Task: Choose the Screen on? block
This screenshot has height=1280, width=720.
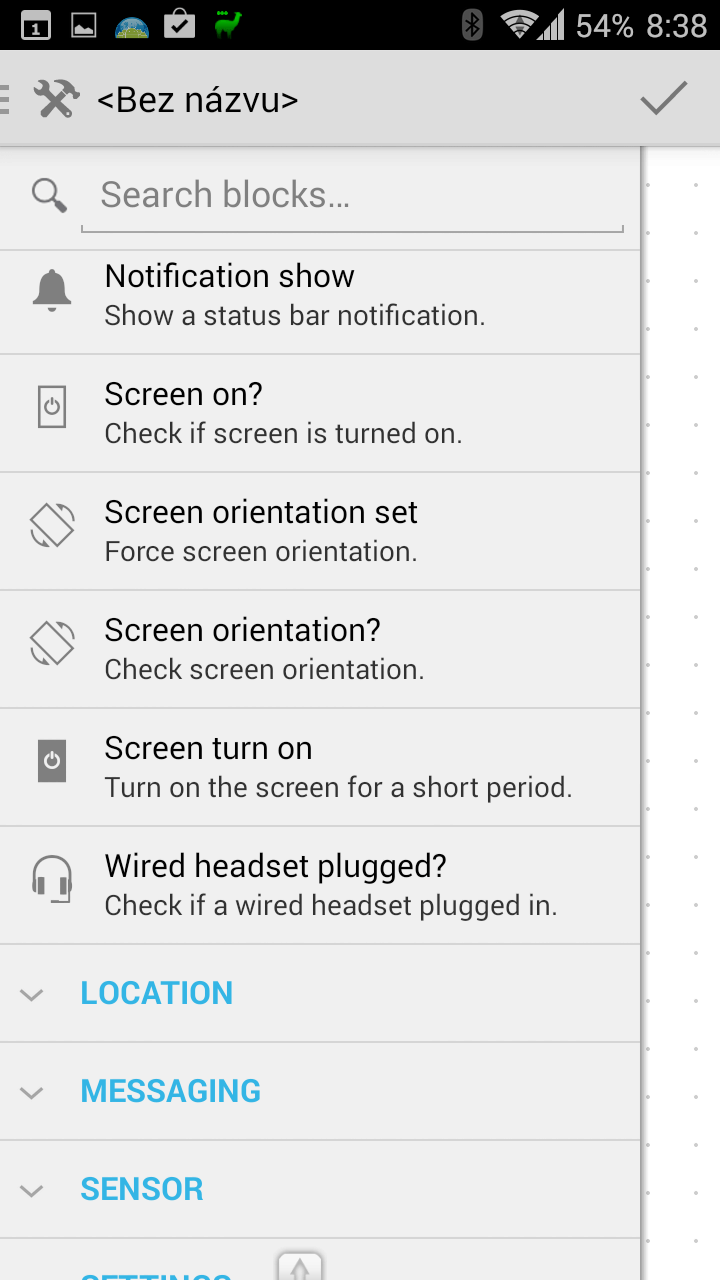Action: [x=320, y=413]
